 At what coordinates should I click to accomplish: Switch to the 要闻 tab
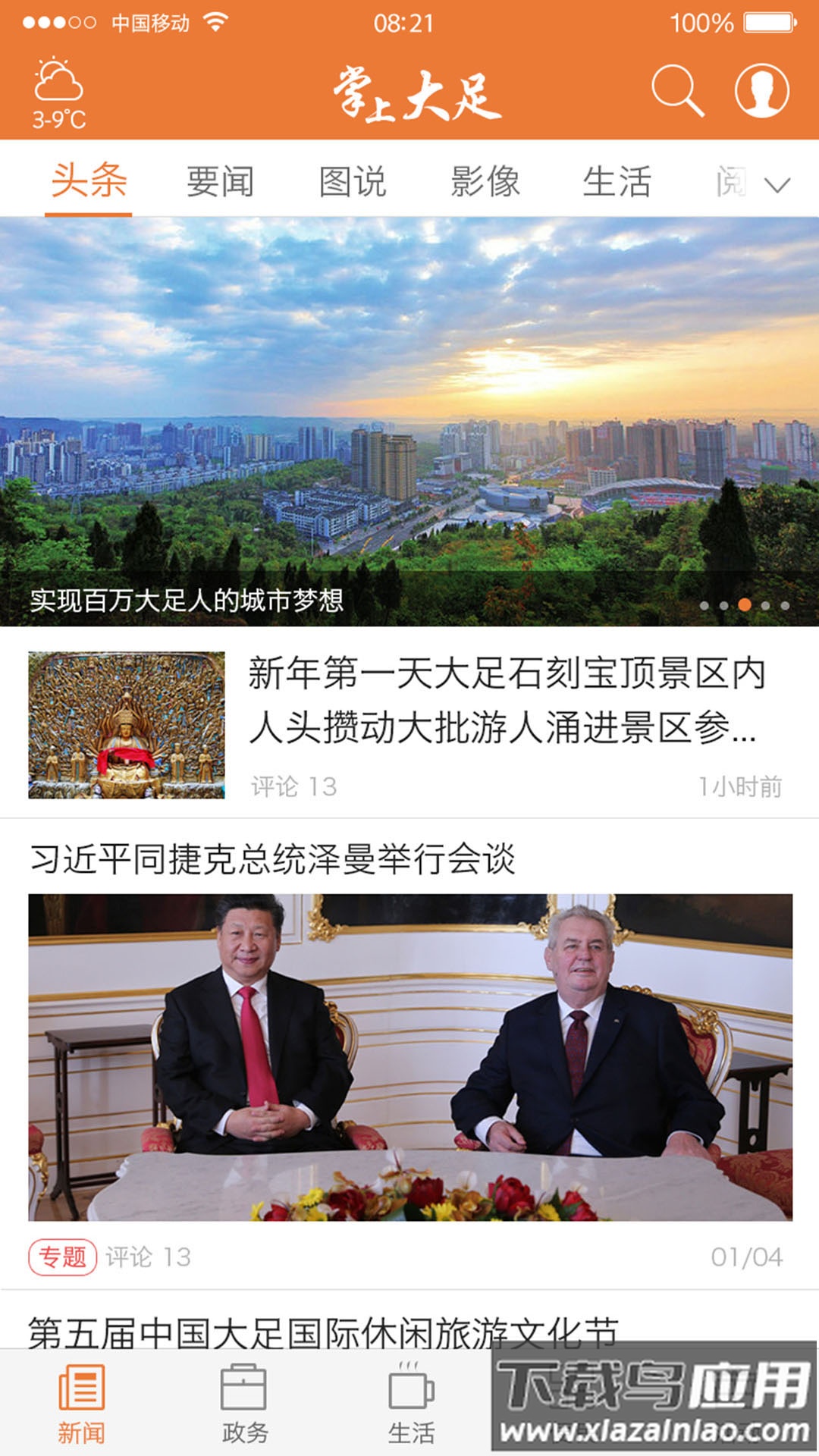(220, 180)
